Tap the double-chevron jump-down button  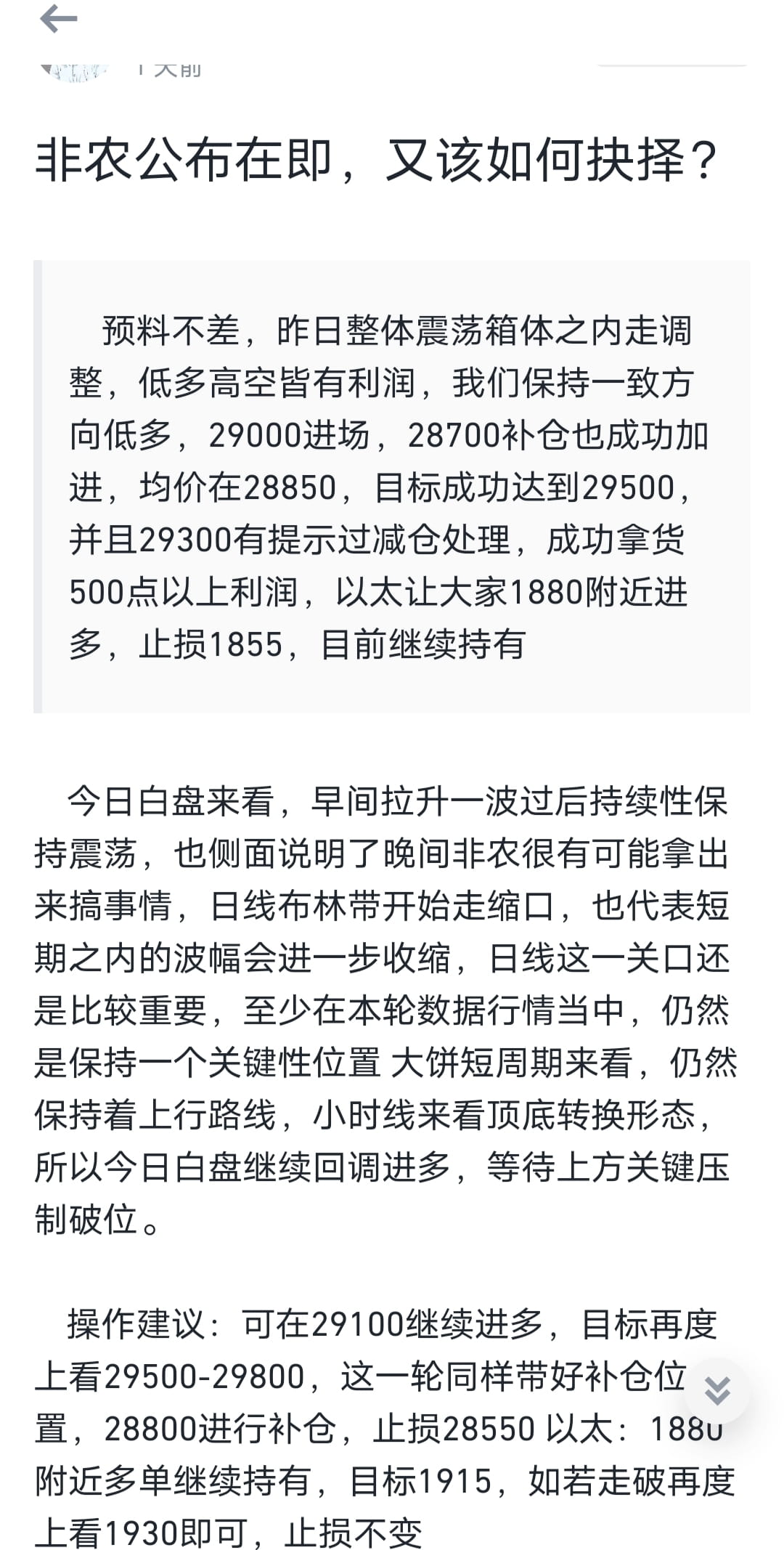(x=717, y=1390)
